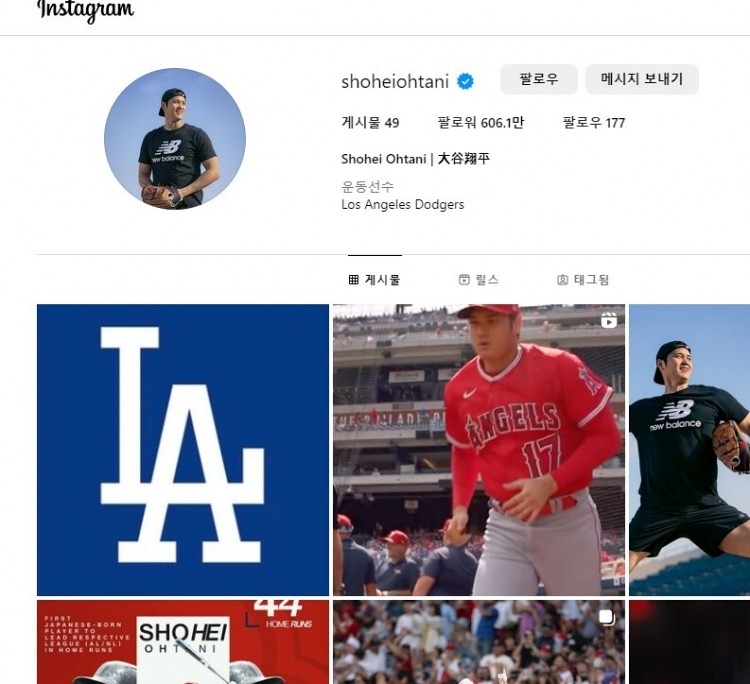750x684 pixels.
Task: Switch to the 게시물 posts tab
Action: tap(374, 280)
